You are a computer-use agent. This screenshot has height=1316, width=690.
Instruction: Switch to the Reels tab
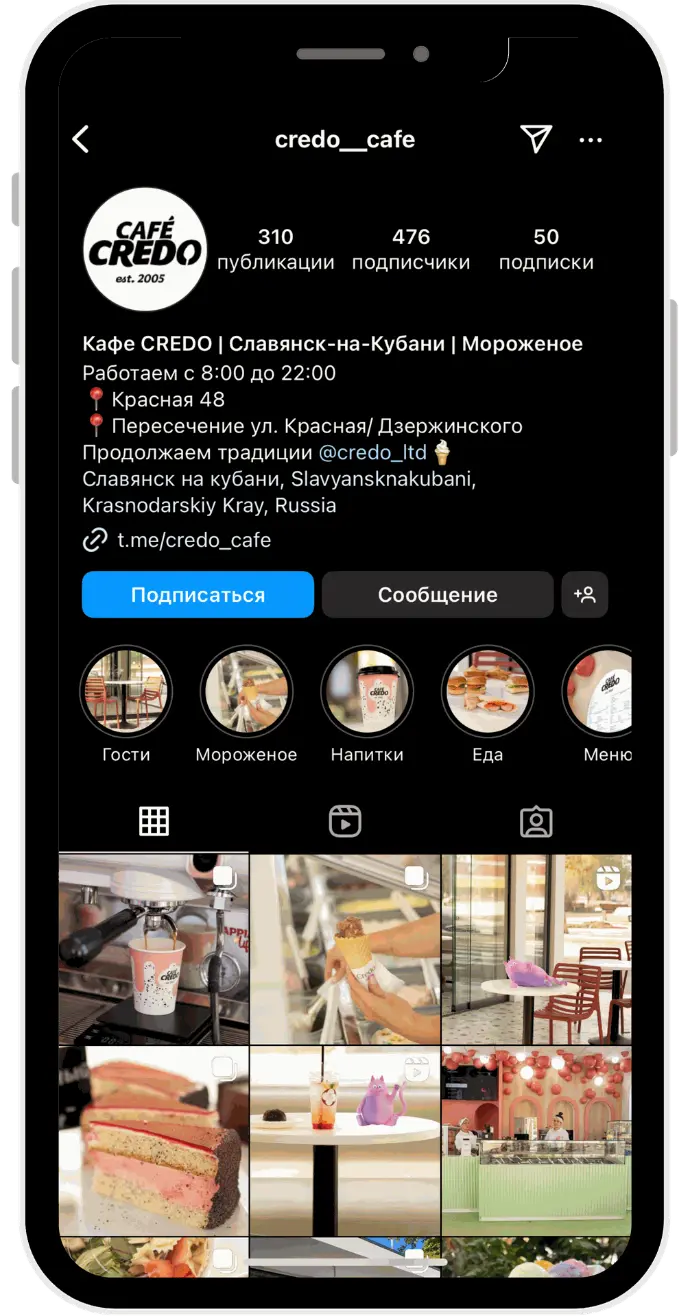click(x=345, y=822)
